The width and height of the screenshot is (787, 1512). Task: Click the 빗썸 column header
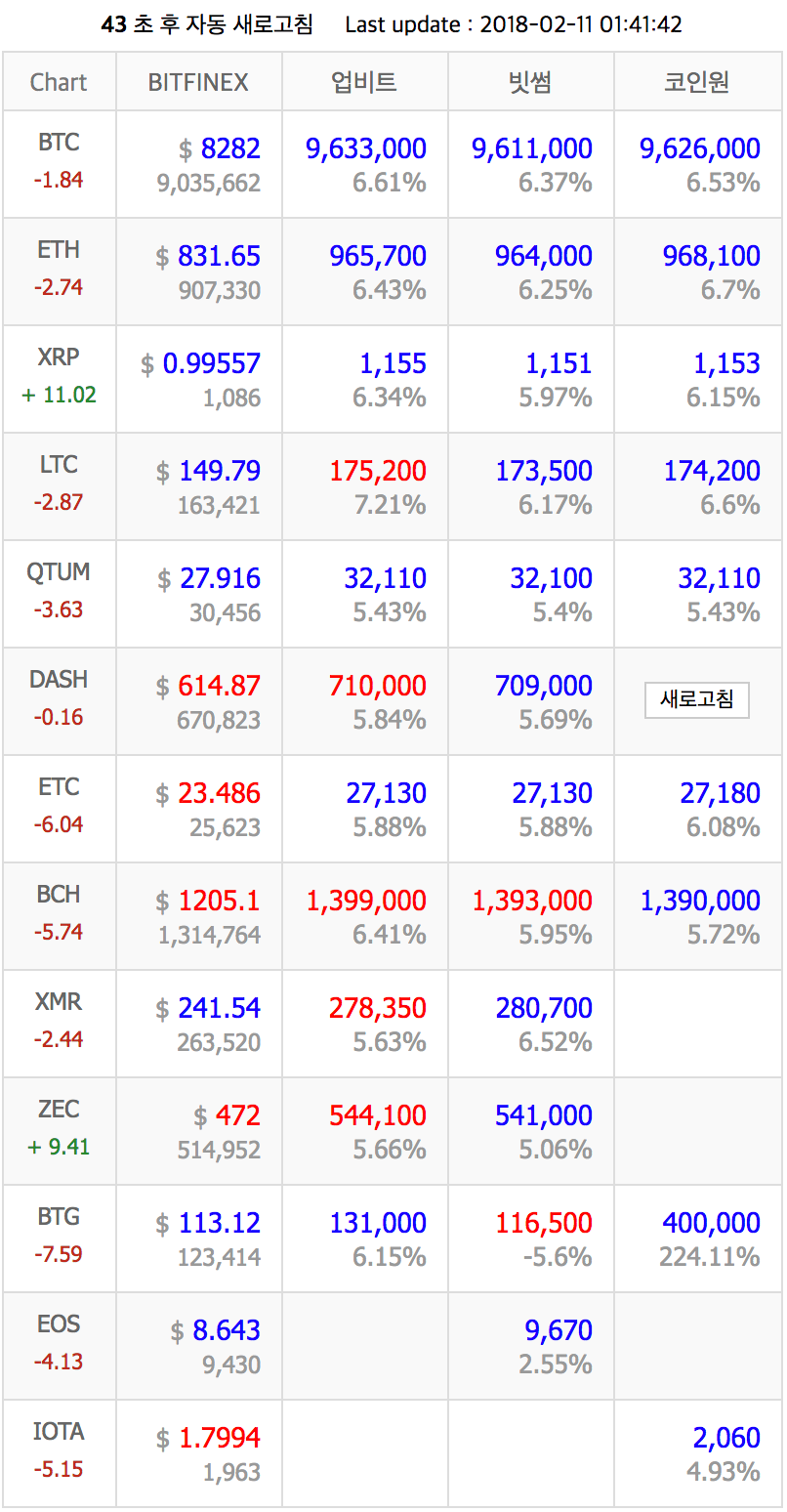pos(530,81)
